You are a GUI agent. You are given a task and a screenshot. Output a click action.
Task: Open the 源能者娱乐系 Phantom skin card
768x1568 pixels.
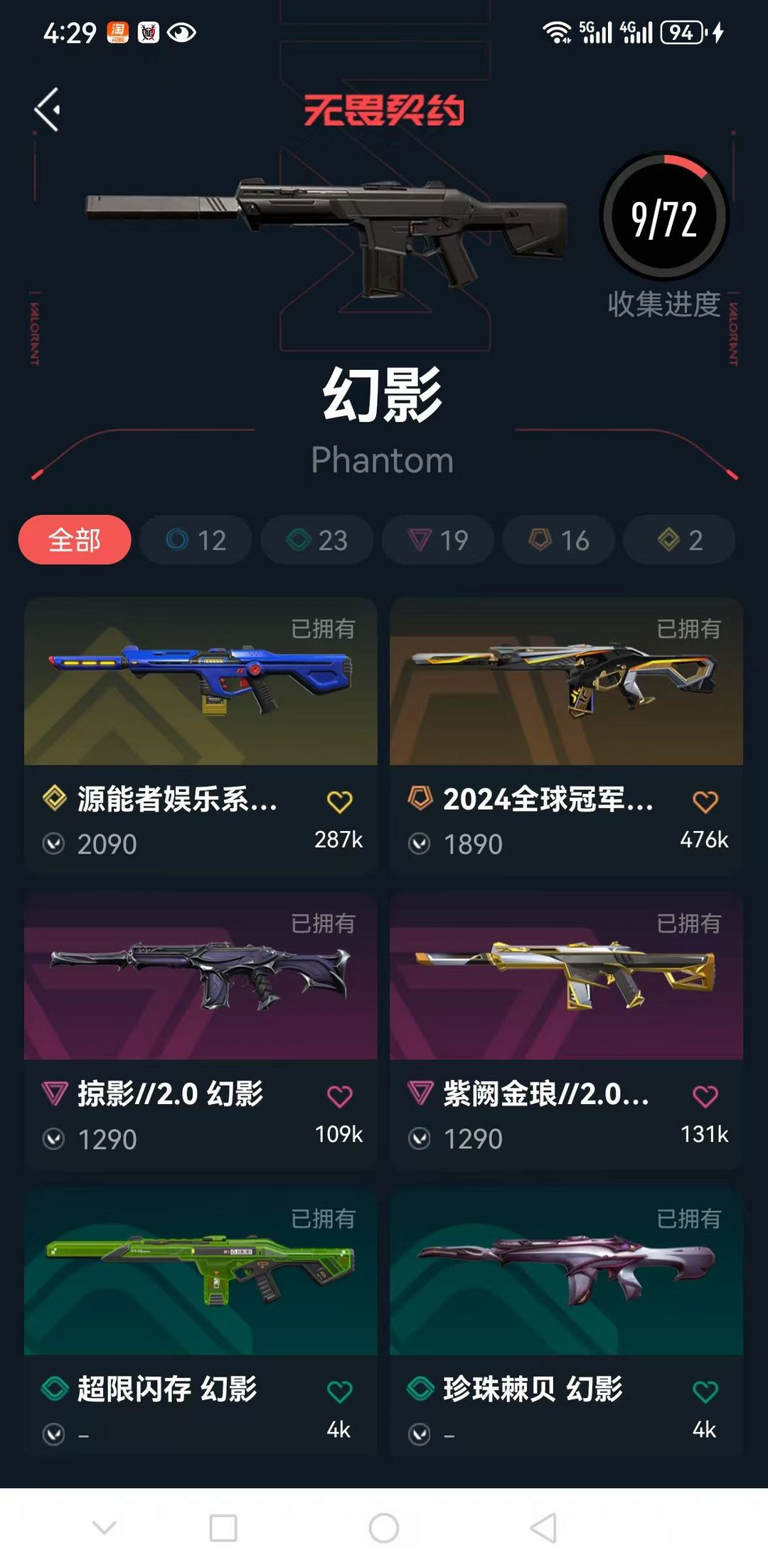tap(201, 736)
